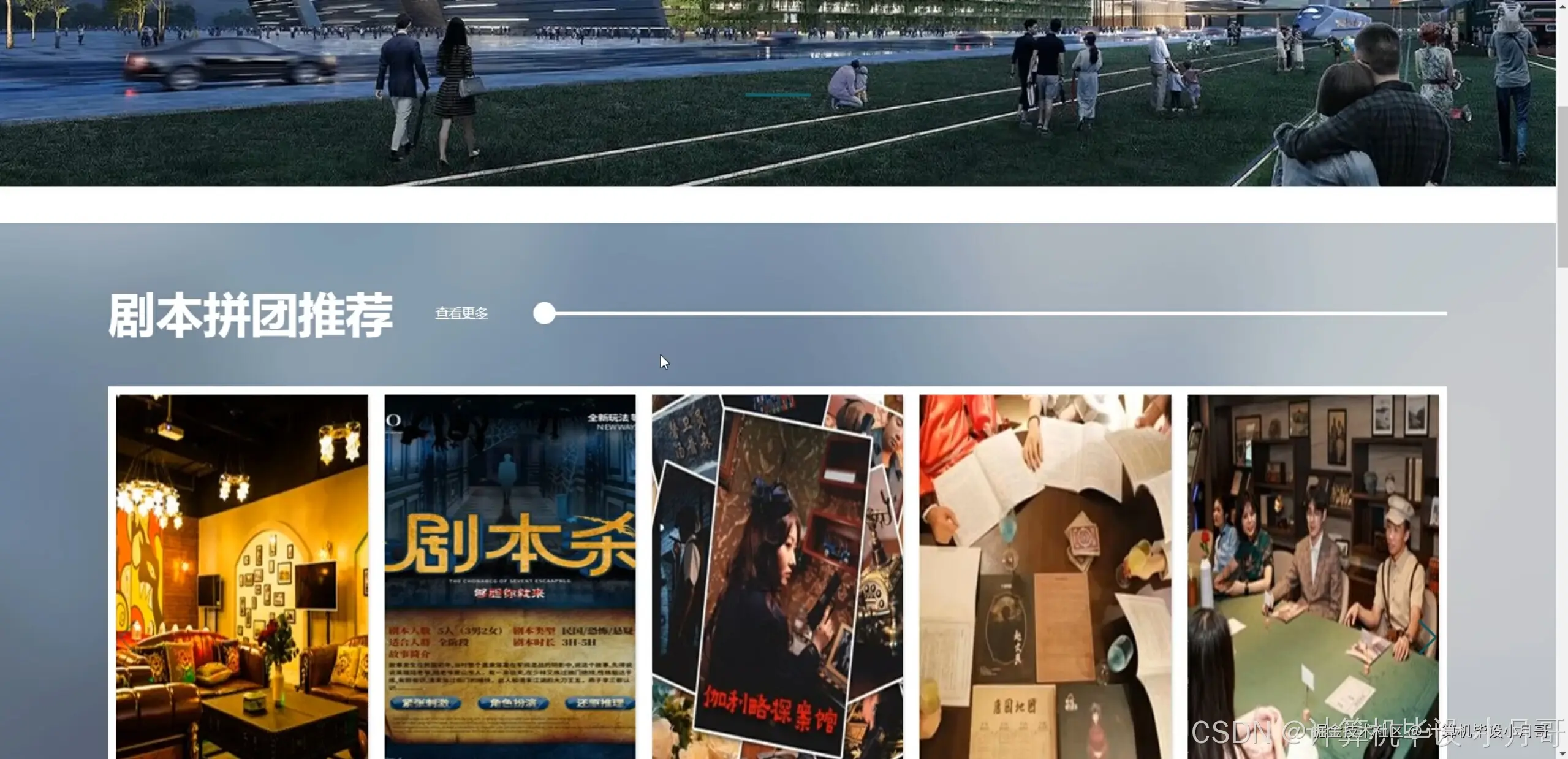Viewport: 1568px width, 759px height.
Task: Open the 查看更多 link
Action: (461, 313)
